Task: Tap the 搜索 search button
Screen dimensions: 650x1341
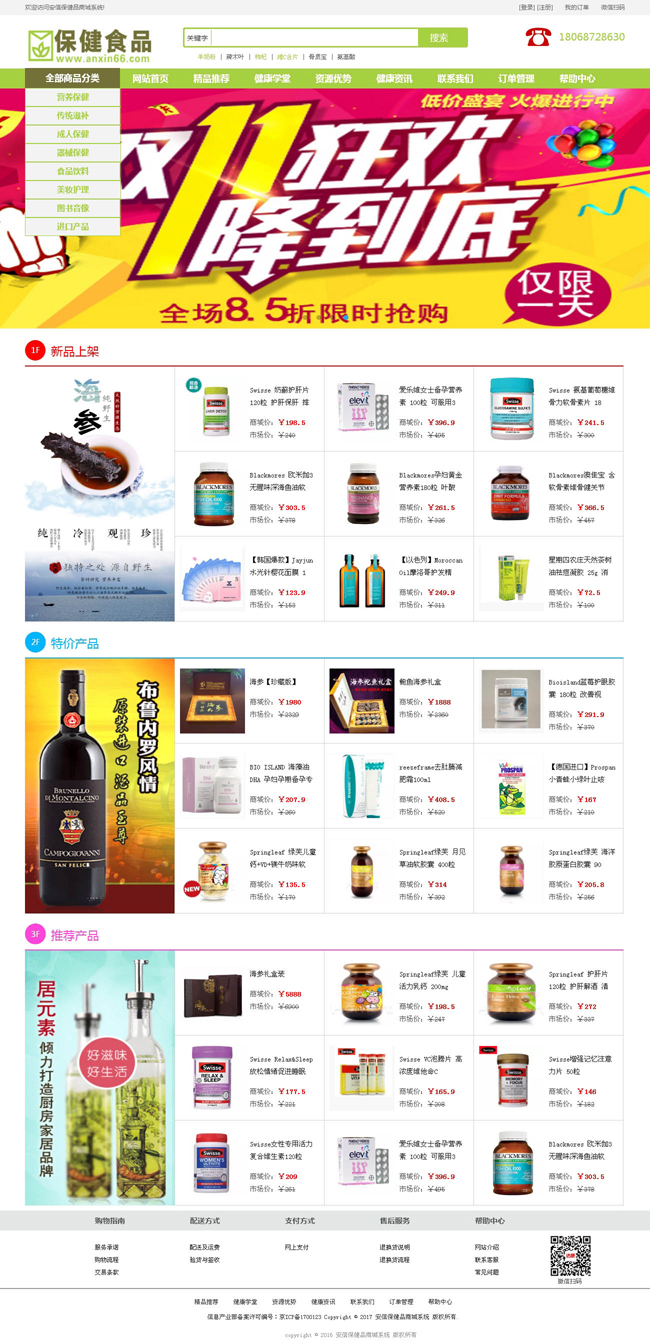Action: pos(440,38)
